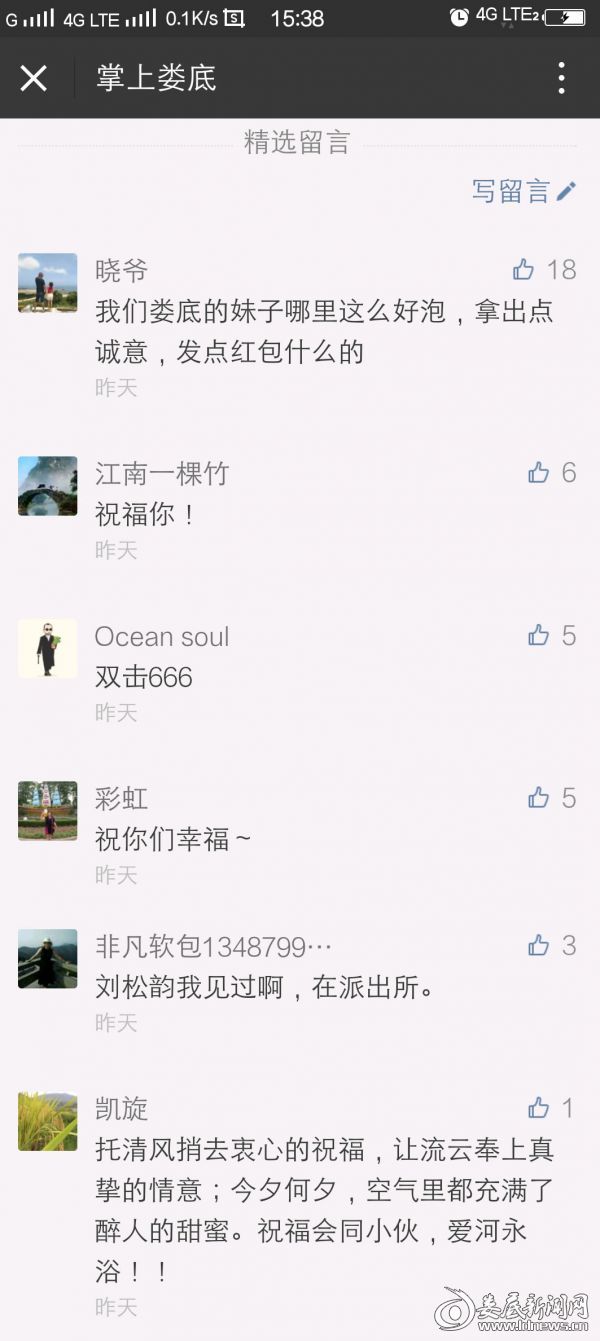The image size is (600, 1341).
Task: Like 彩虹's comment
Action: 540,797
